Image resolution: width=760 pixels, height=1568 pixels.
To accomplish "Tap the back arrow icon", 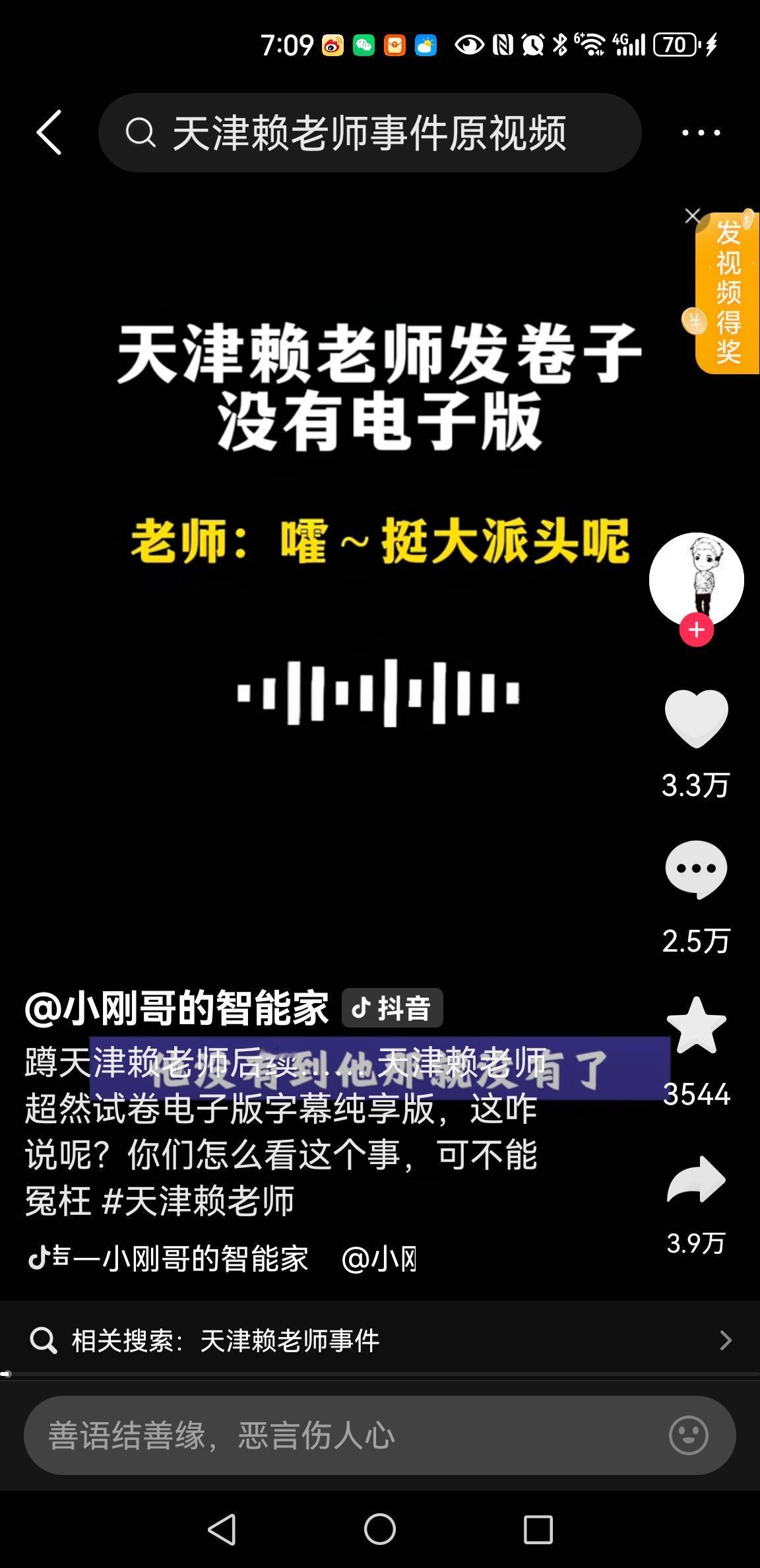I will 49,131.
